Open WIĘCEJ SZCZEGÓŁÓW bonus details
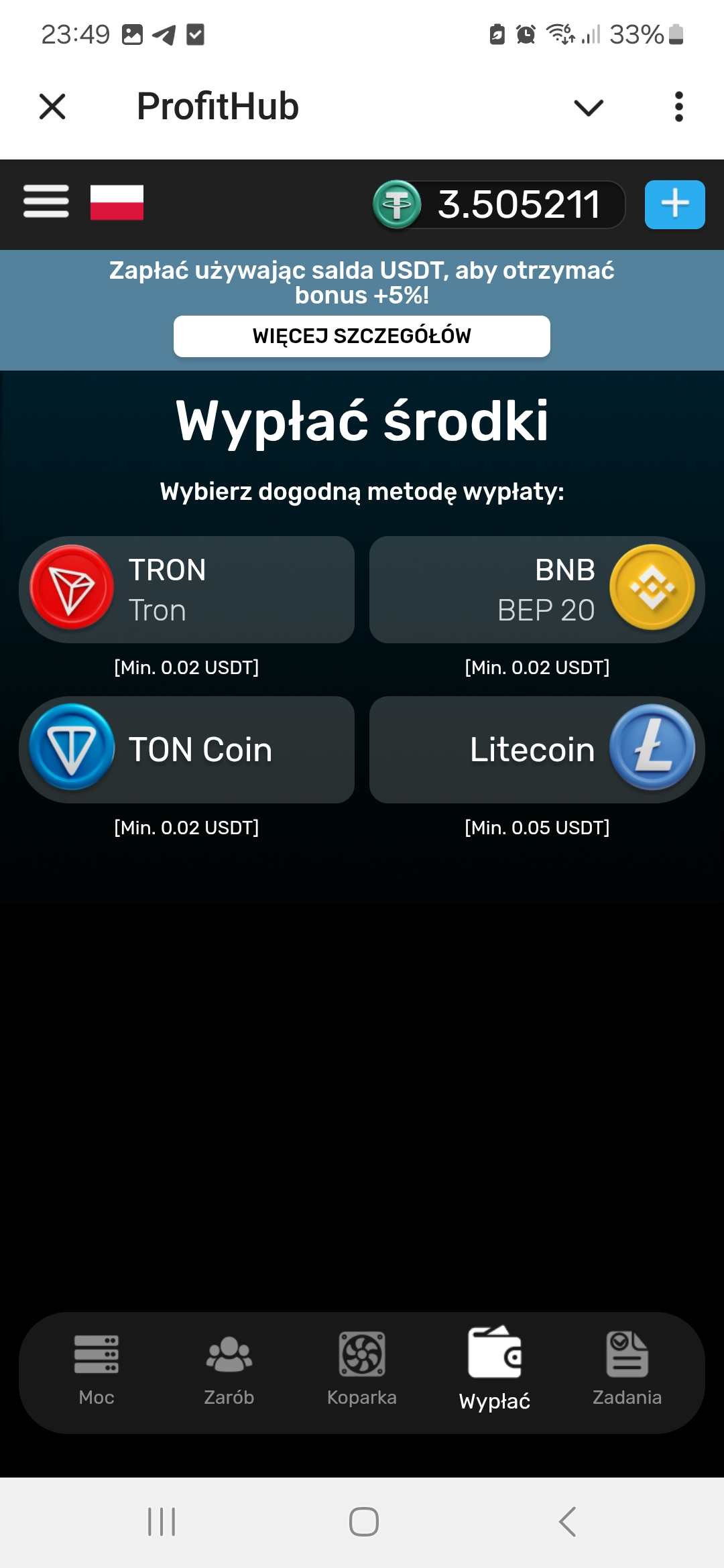 (362, 336)
